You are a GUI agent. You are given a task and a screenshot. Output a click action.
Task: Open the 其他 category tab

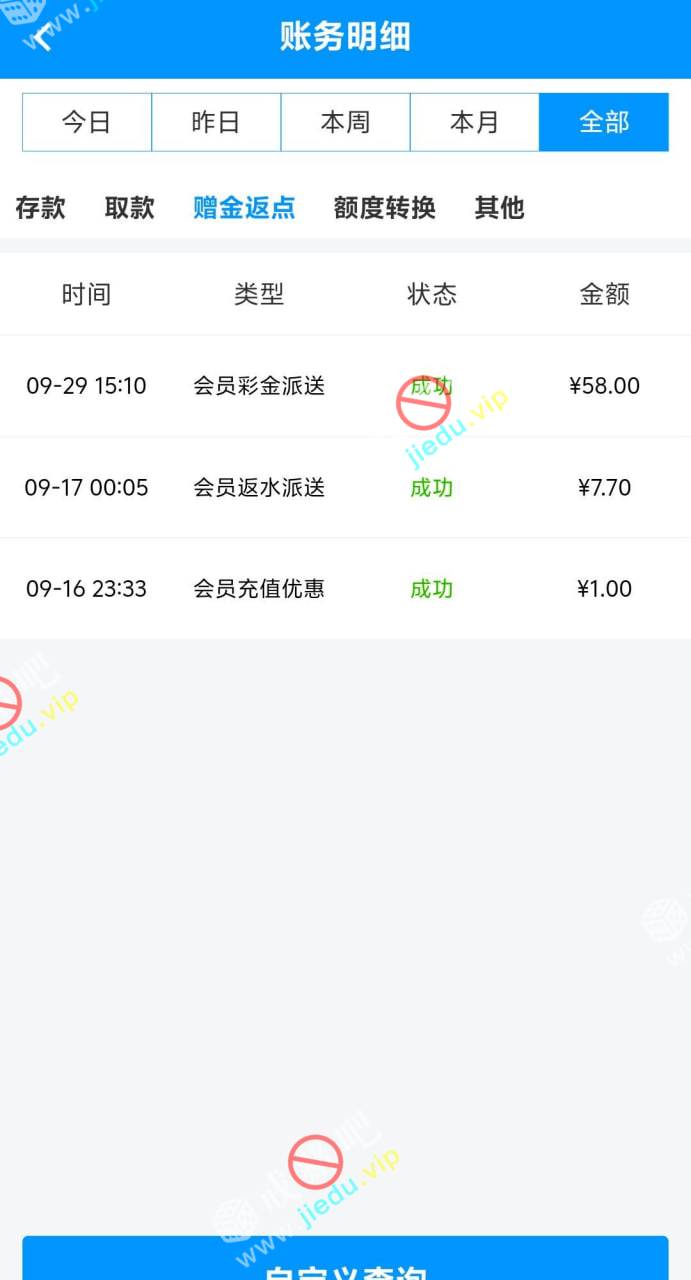point(499,208)
